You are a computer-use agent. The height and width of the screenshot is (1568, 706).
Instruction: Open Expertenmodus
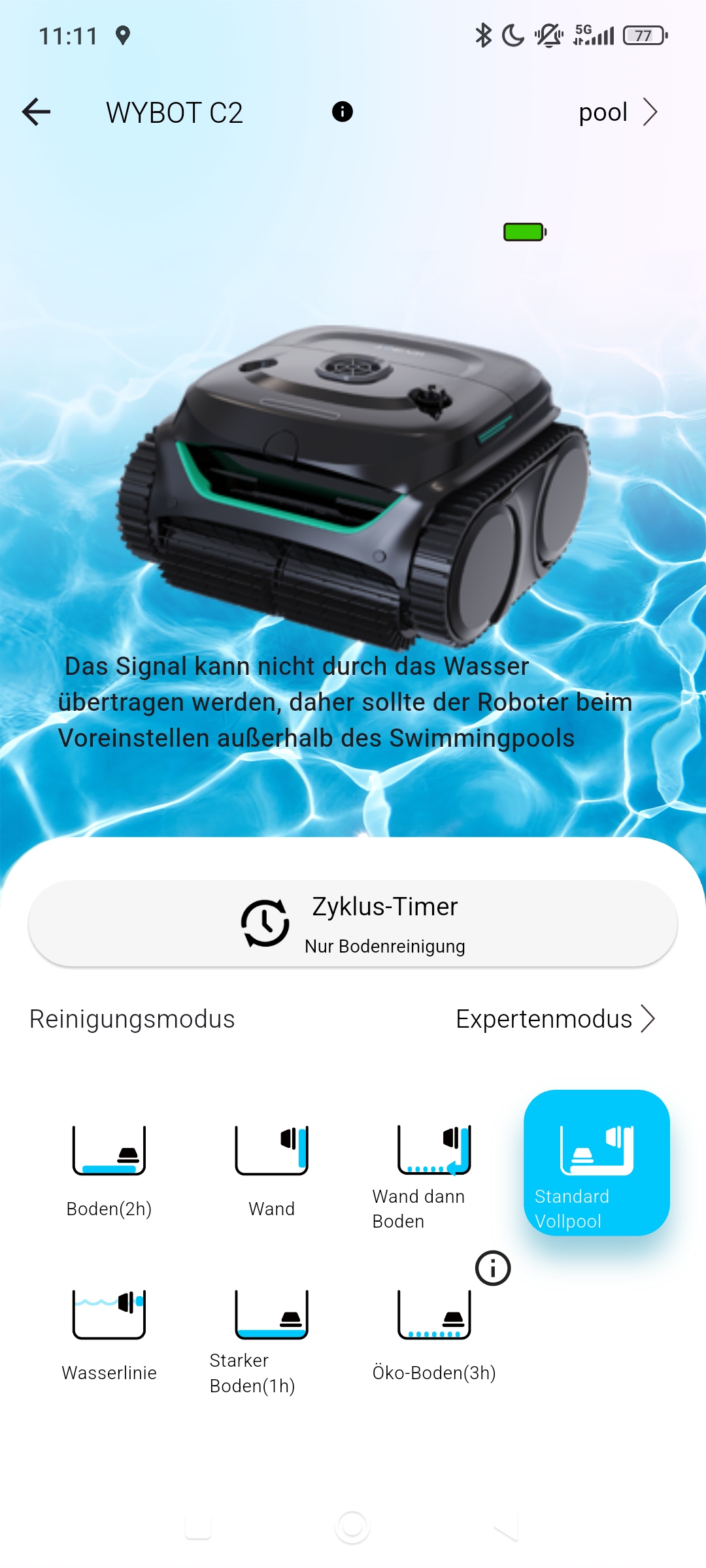[556, 1019]
